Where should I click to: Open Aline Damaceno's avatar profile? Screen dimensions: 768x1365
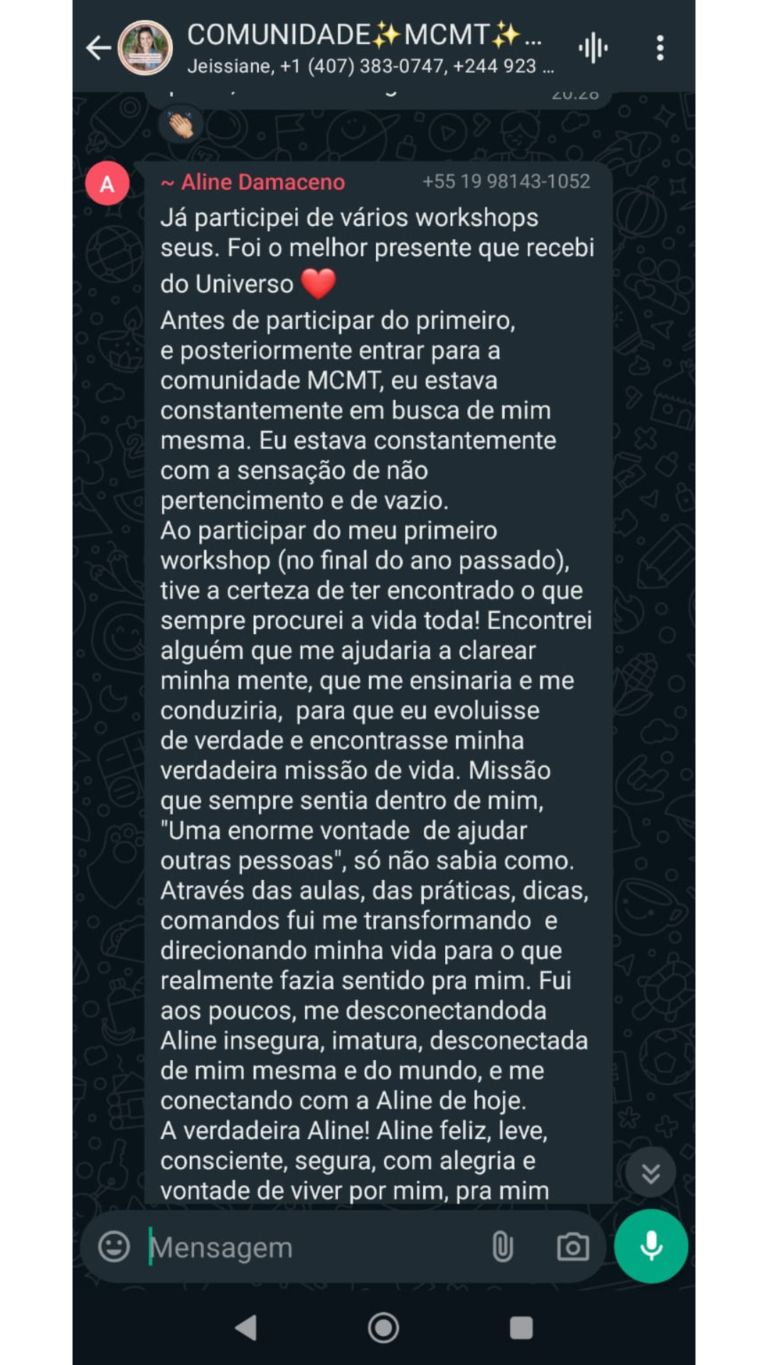[108, 184]
